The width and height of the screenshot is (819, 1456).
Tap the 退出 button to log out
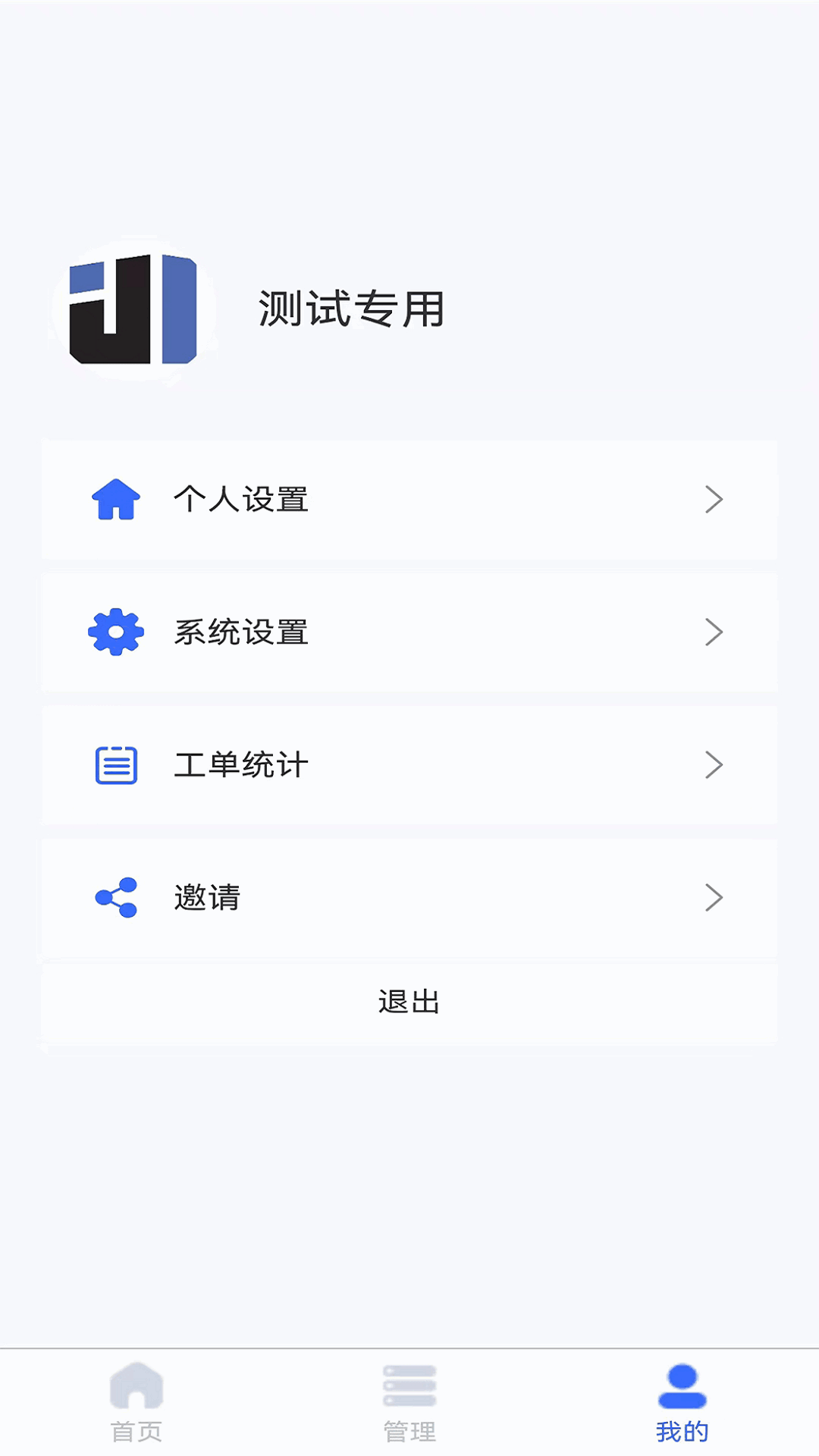pos(409,1003)
